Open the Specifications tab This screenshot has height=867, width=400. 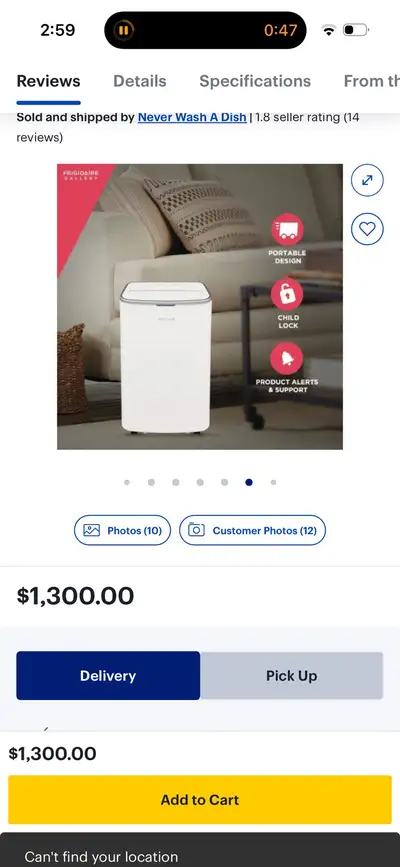tap(254, 81)
